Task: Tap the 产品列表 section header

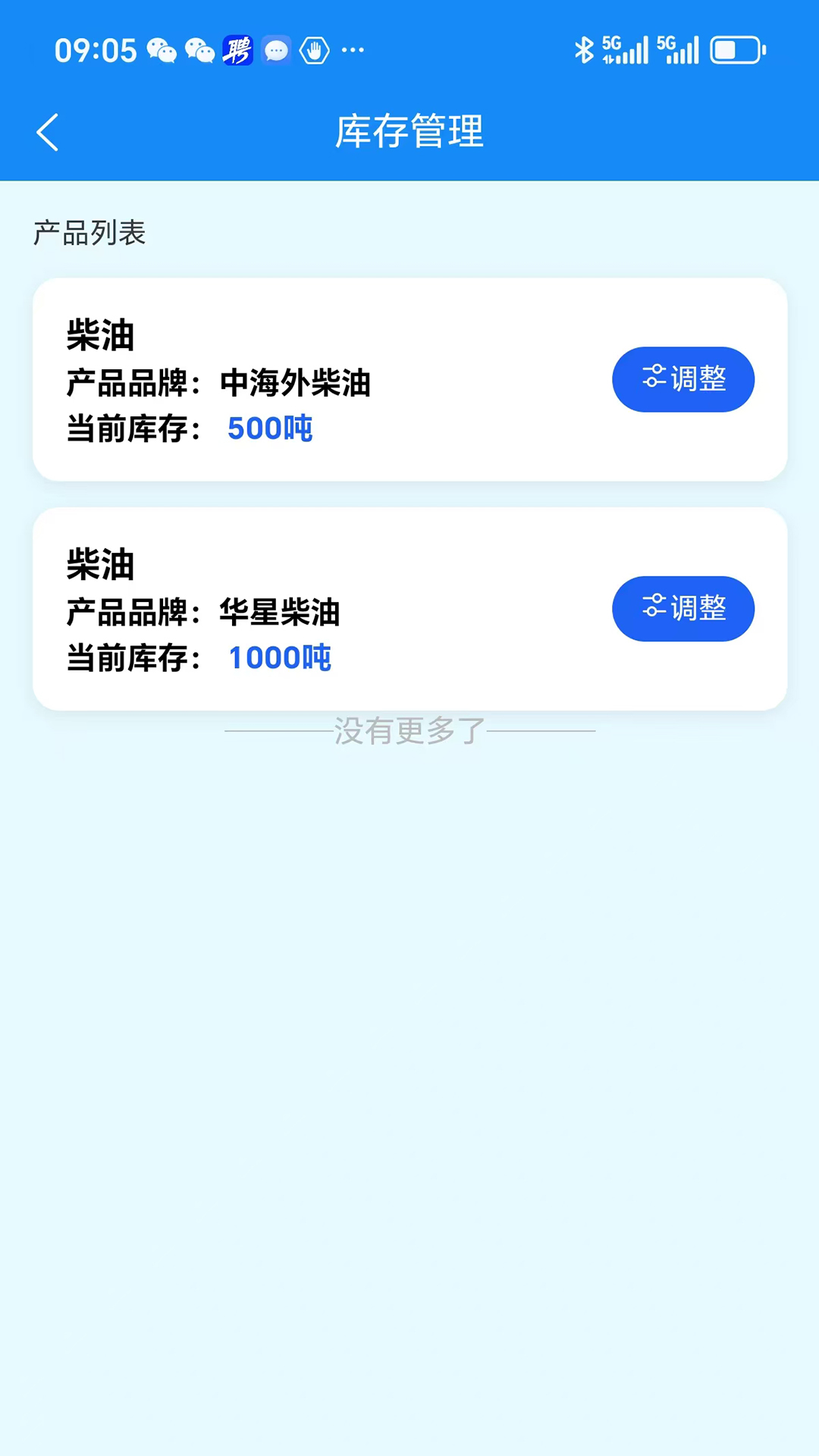Action: (90, 233)
